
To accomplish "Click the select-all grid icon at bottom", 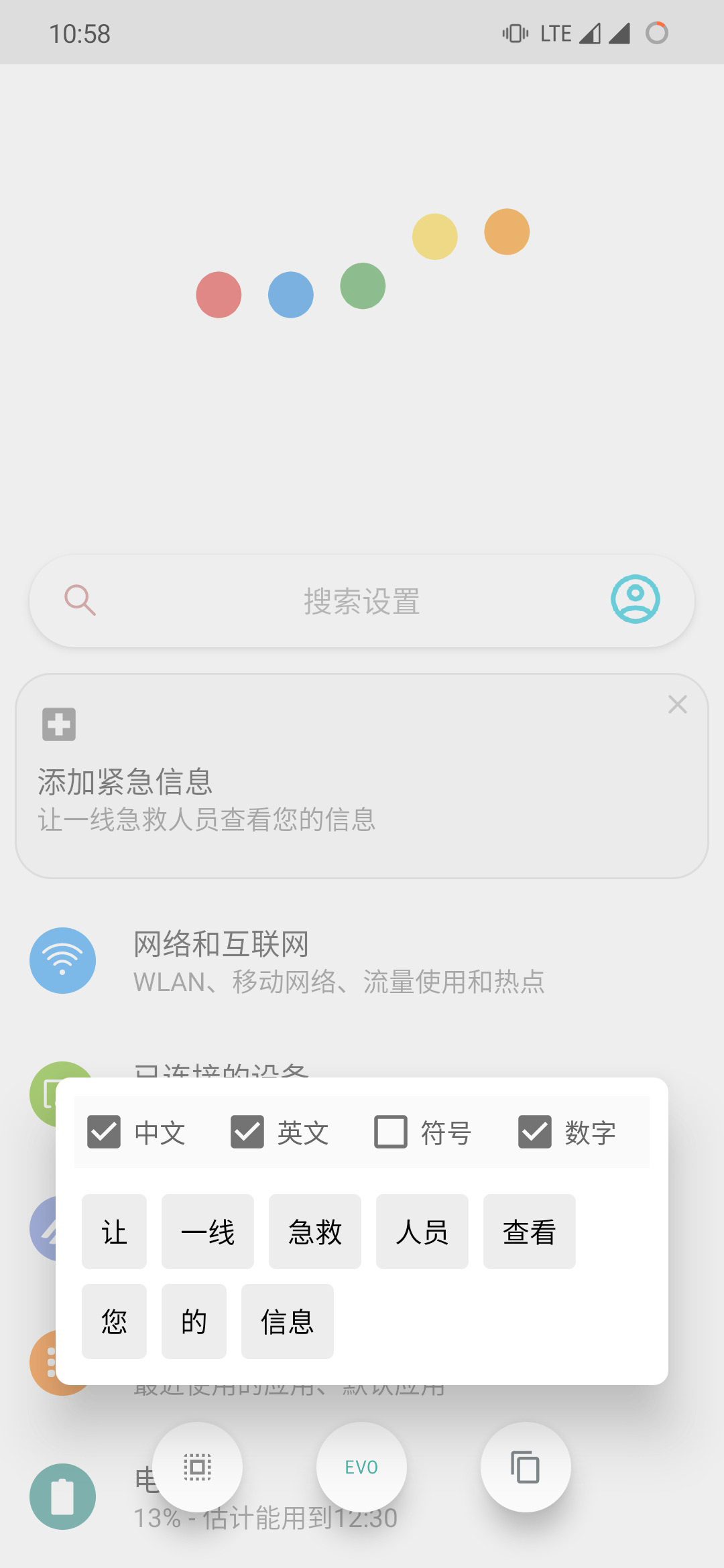I will point(197,1467).
